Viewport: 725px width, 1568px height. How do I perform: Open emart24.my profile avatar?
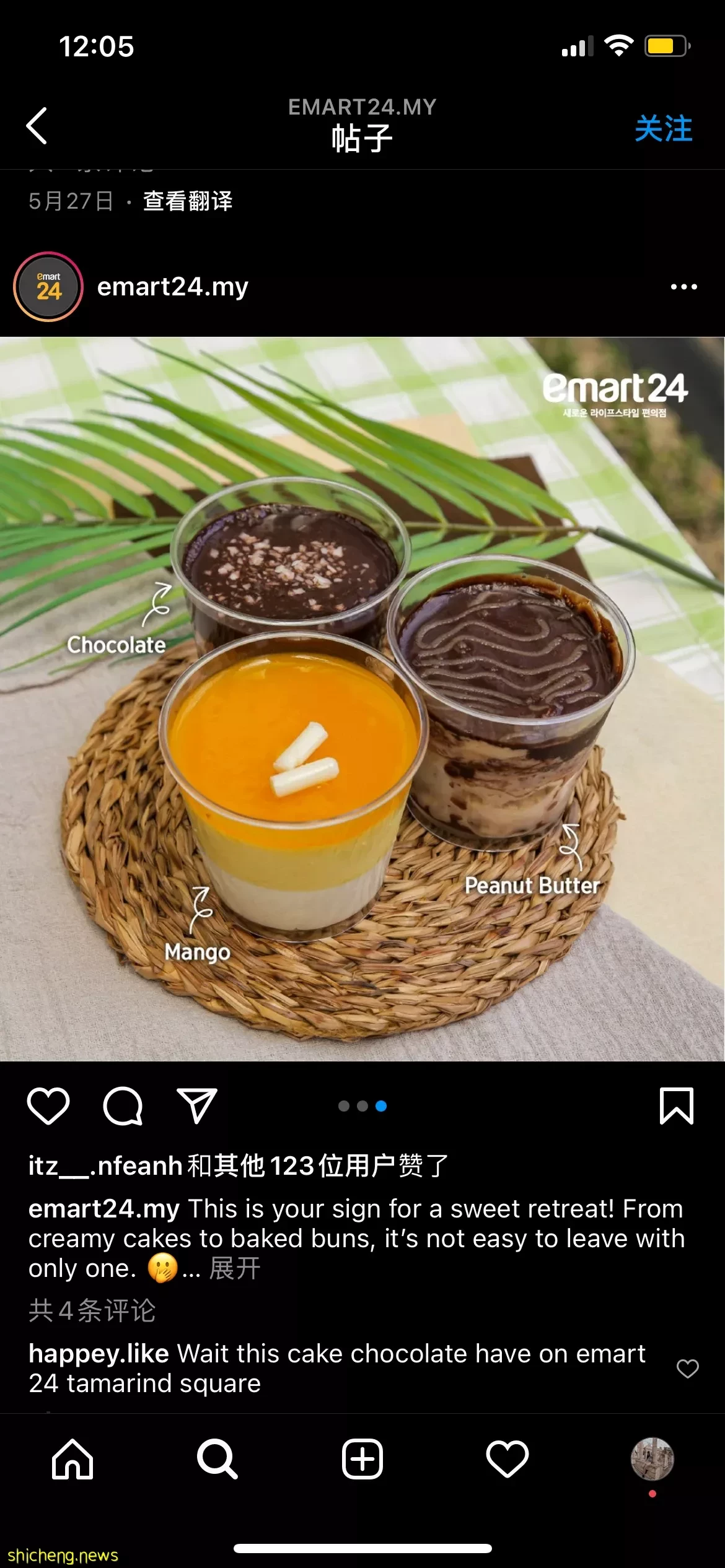click(48, 287)
